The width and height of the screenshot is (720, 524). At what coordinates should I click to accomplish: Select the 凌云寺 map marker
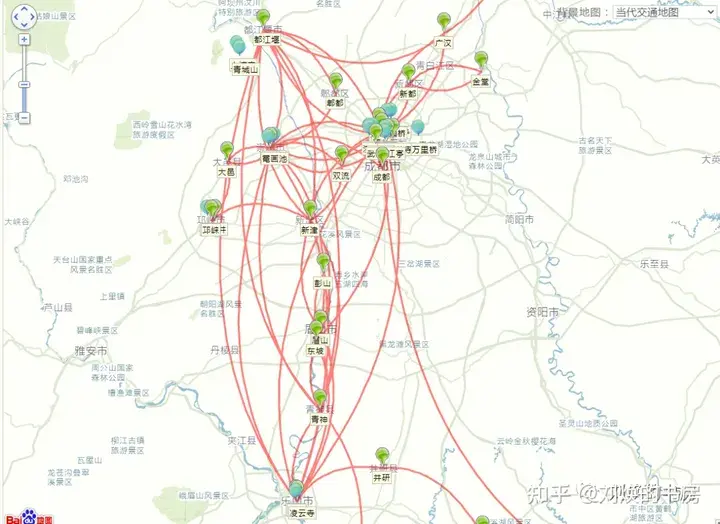coord(296,489)
